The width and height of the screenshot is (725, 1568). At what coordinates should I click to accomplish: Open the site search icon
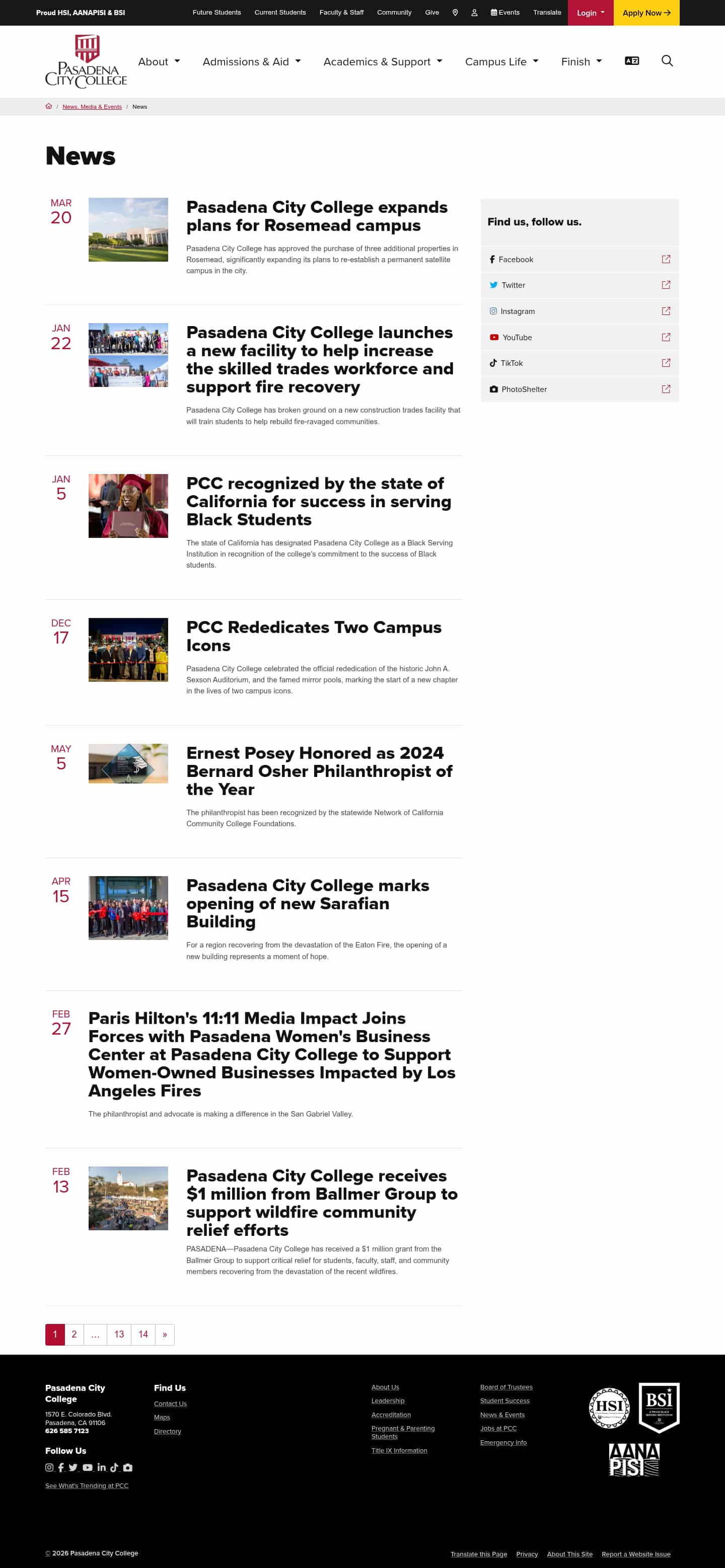tap(667, 61)
